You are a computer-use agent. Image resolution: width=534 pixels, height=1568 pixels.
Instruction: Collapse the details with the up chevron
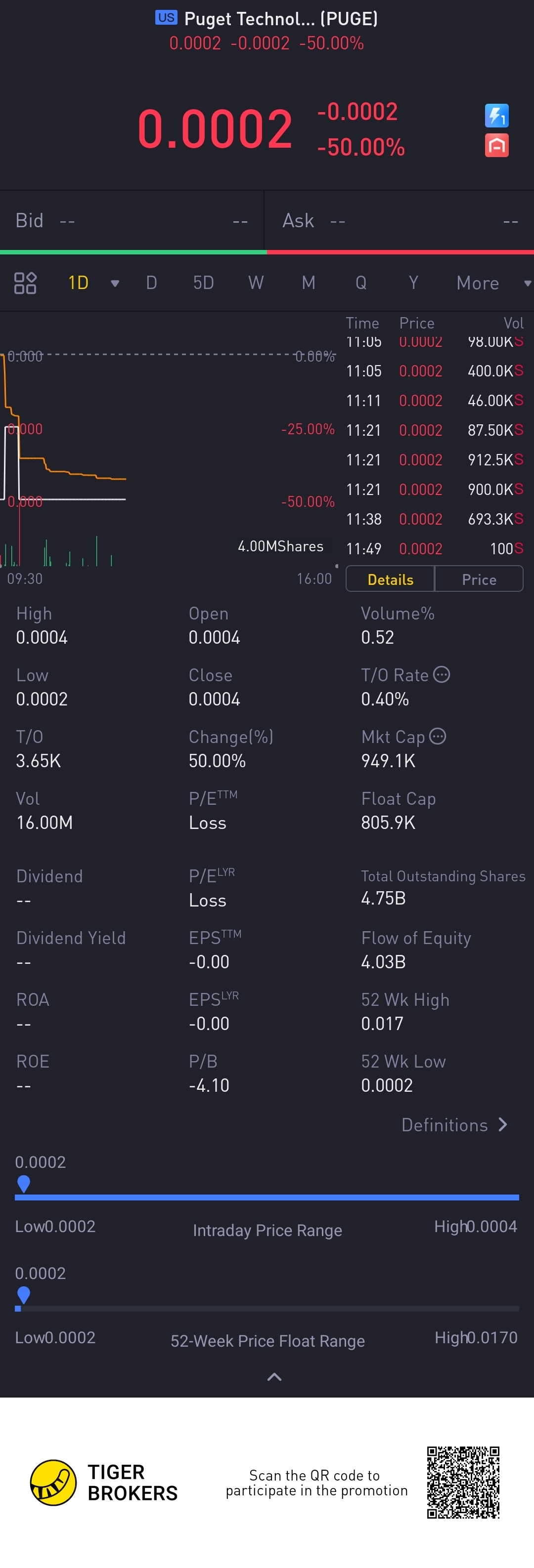pos(274,1377)
